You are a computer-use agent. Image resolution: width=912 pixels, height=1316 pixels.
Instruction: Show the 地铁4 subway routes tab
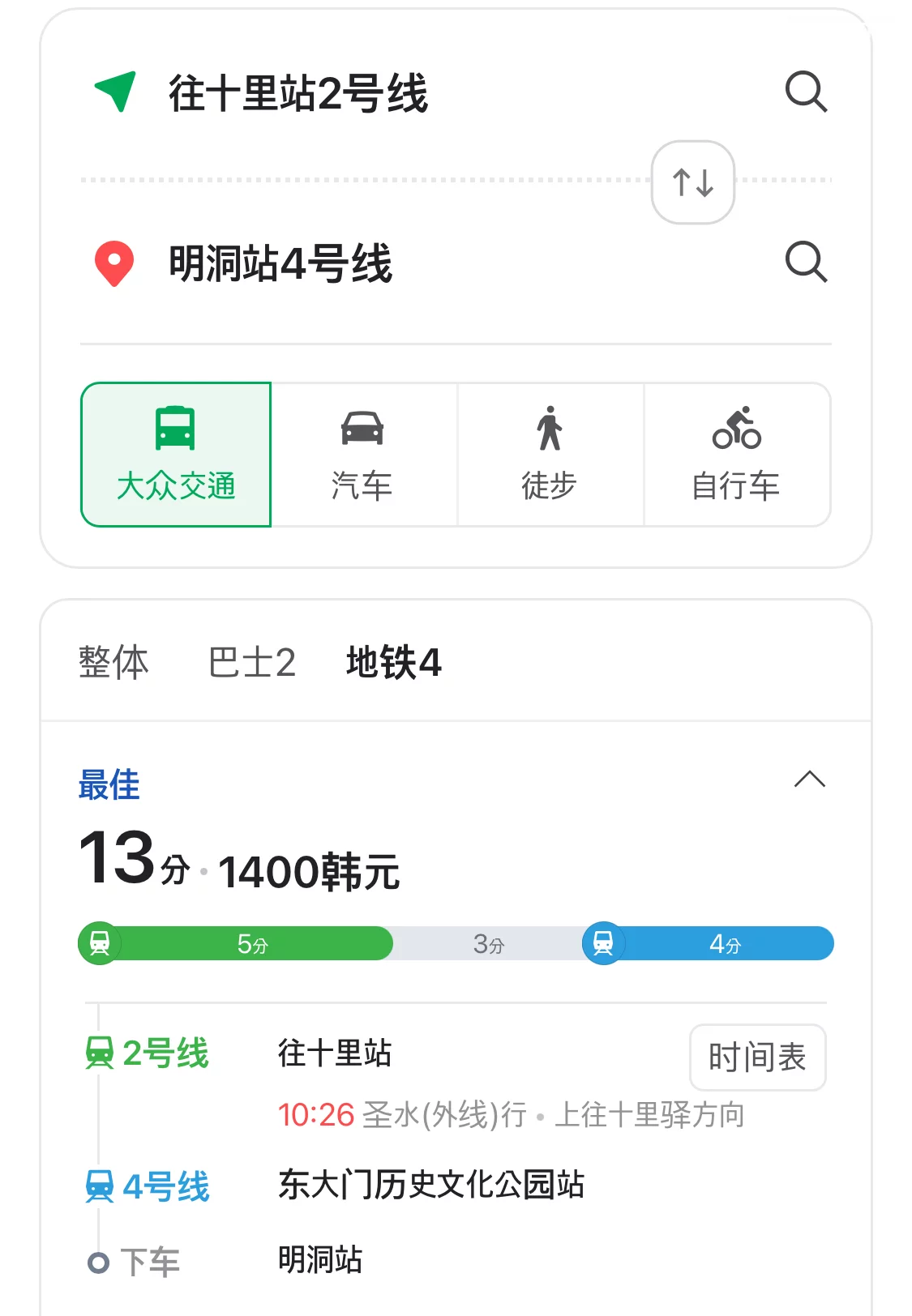click(394, 662)
